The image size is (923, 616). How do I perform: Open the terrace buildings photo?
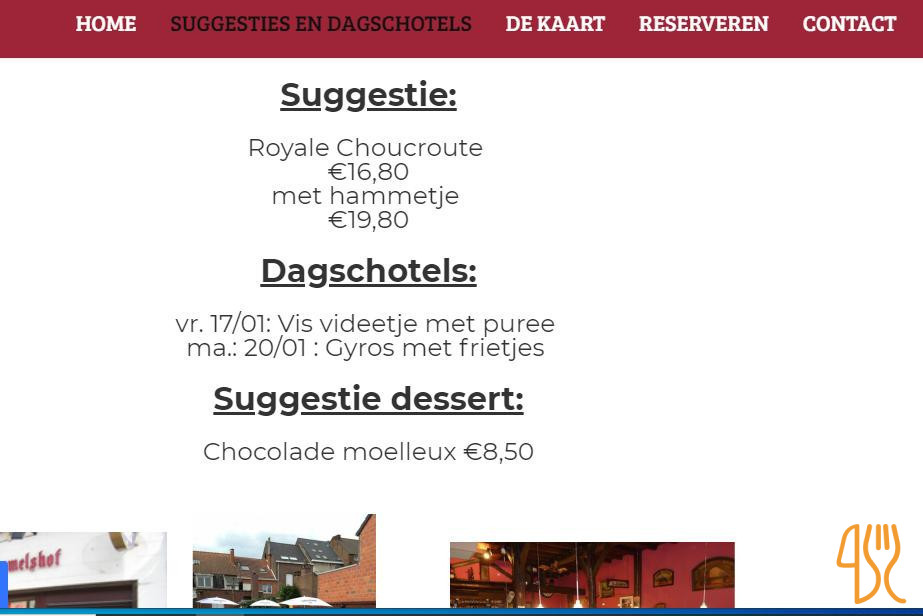pyautogui.click(x=284, y=562)
